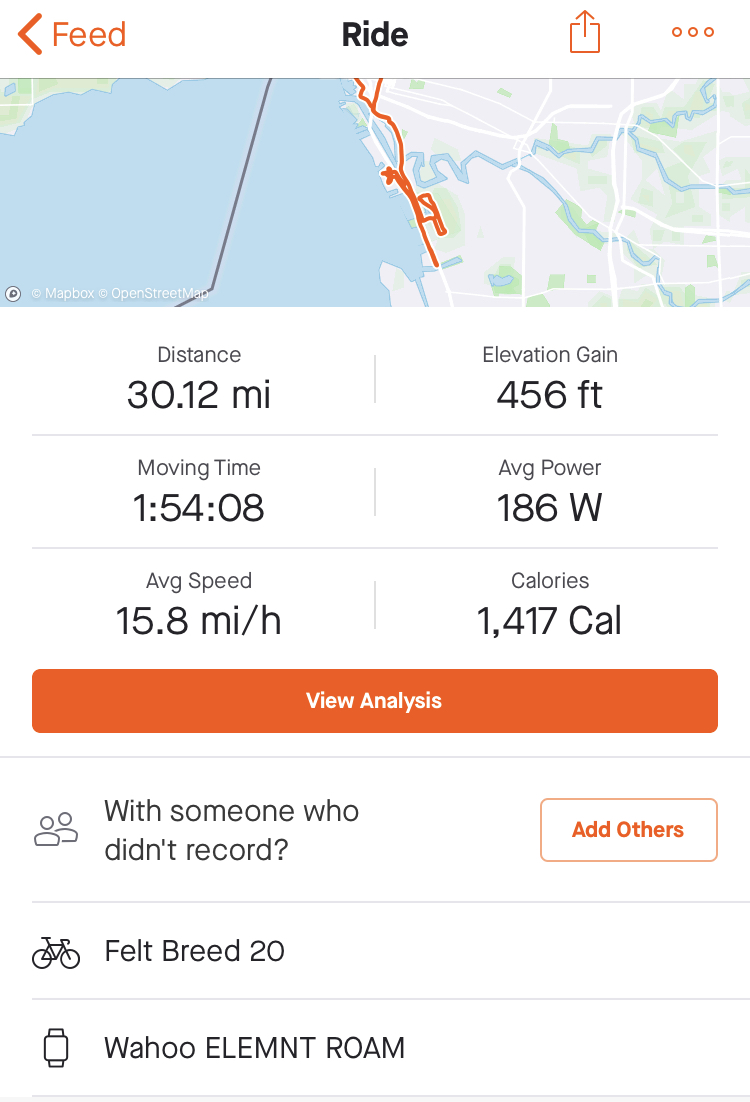Open the three-dot overflow menu
The height and width of the screenshot is (1102, 750).
tap(692, 33)
